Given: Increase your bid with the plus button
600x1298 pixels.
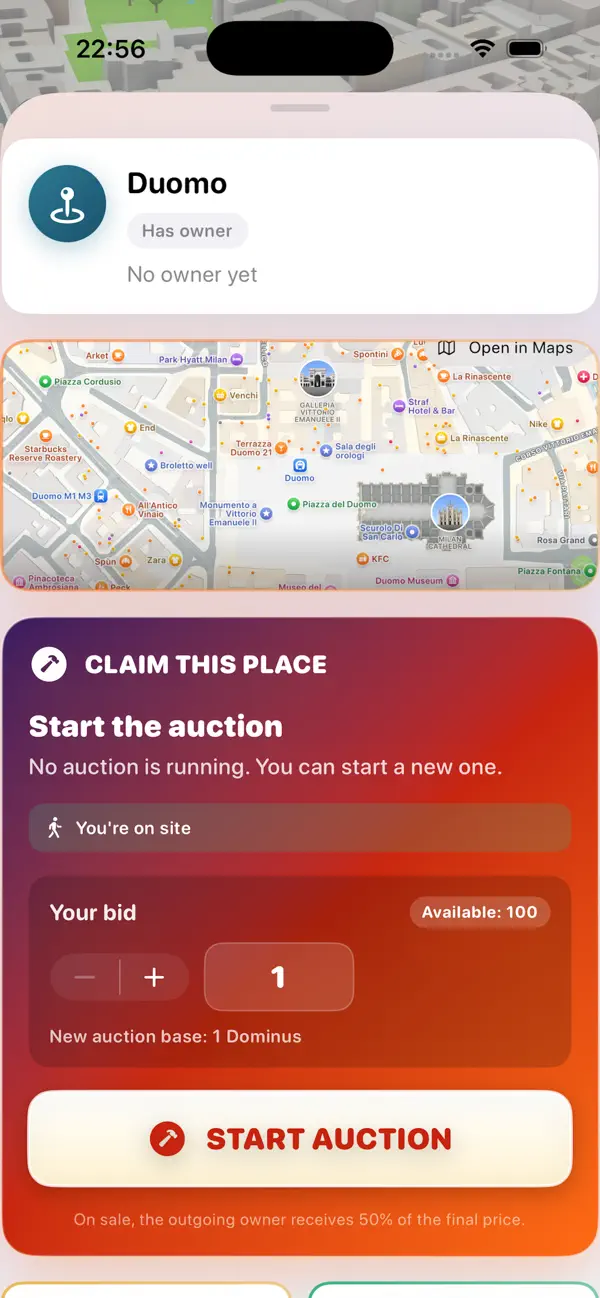Looking at the screenshot, I should pos(154,977).
